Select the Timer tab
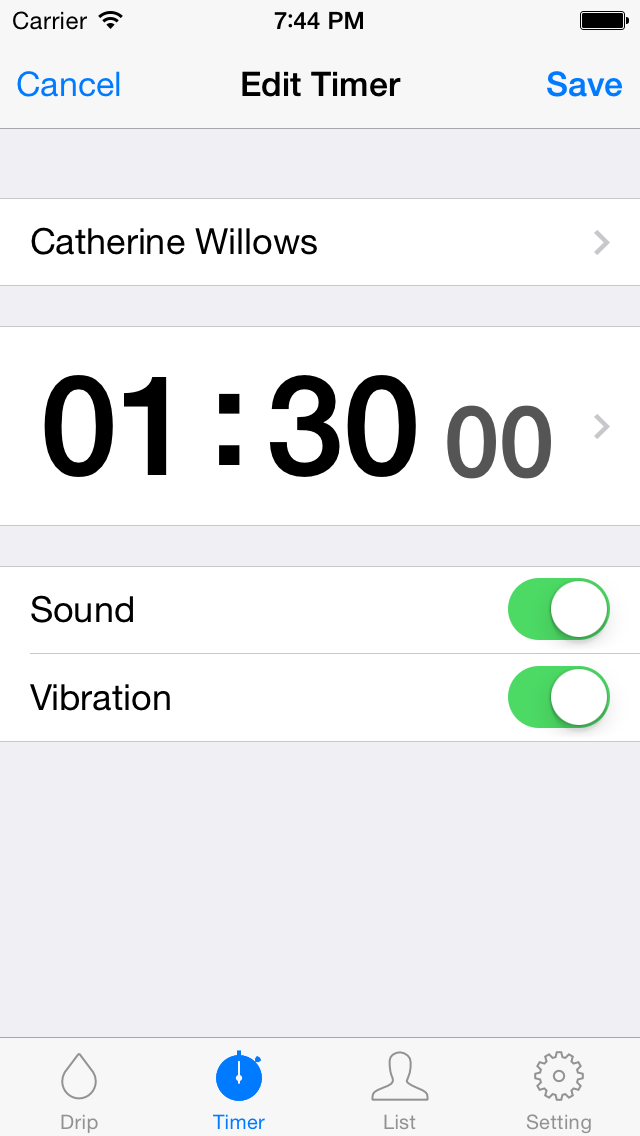 click(x=239, y=1090)
